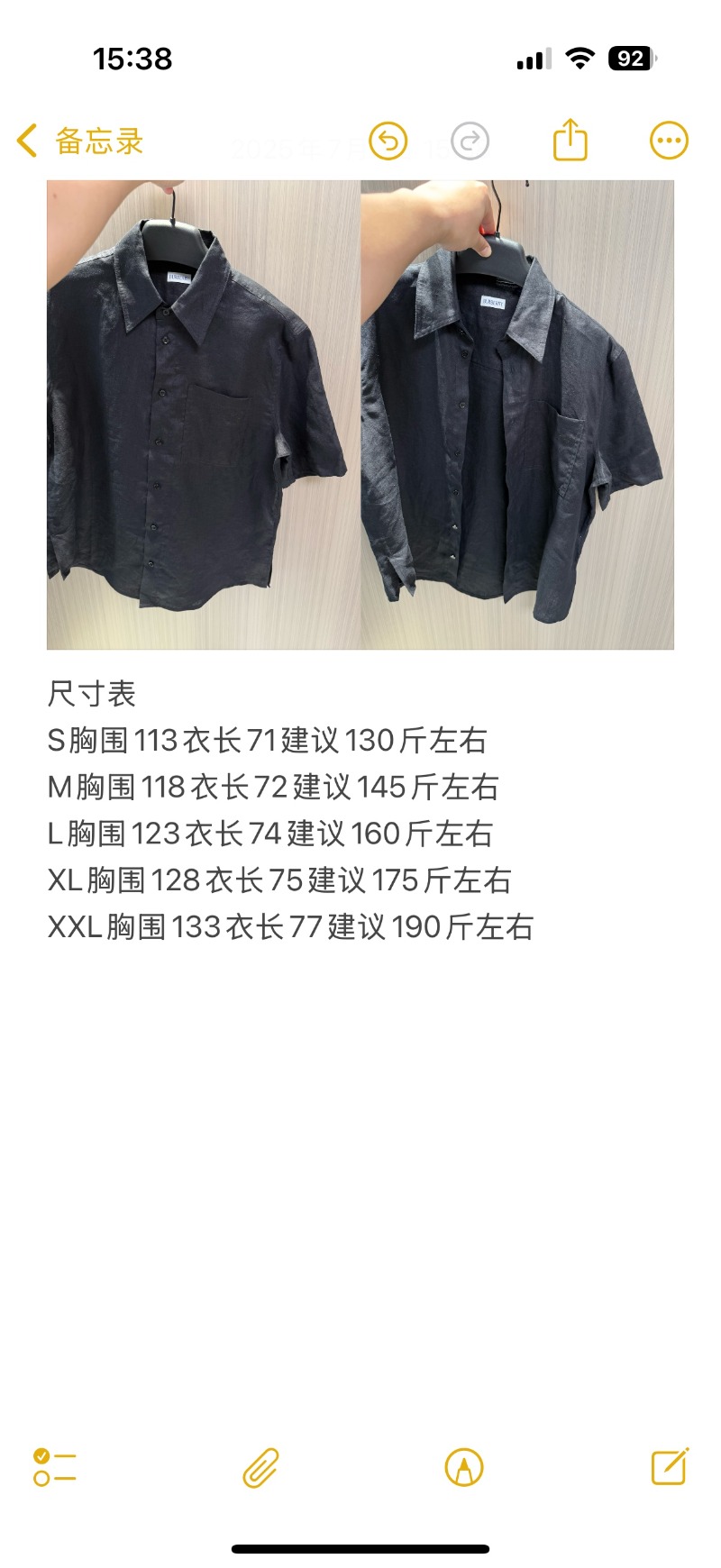Image resolution: width=721 pixels, height=1568 pixels.
Task: Go back to 备忘录 list
Action: 80,141
